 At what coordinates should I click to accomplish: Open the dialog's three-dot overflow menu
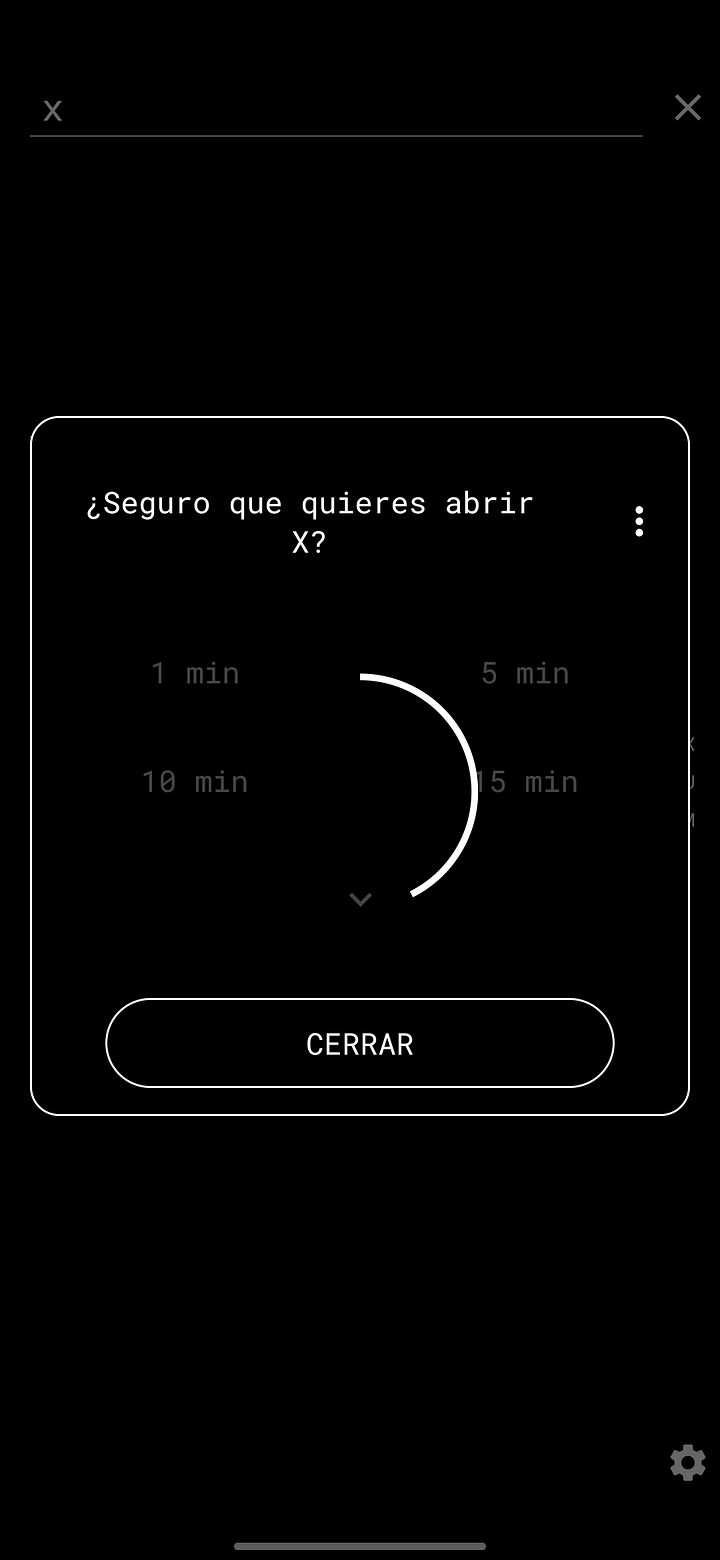tap(639, 521)
